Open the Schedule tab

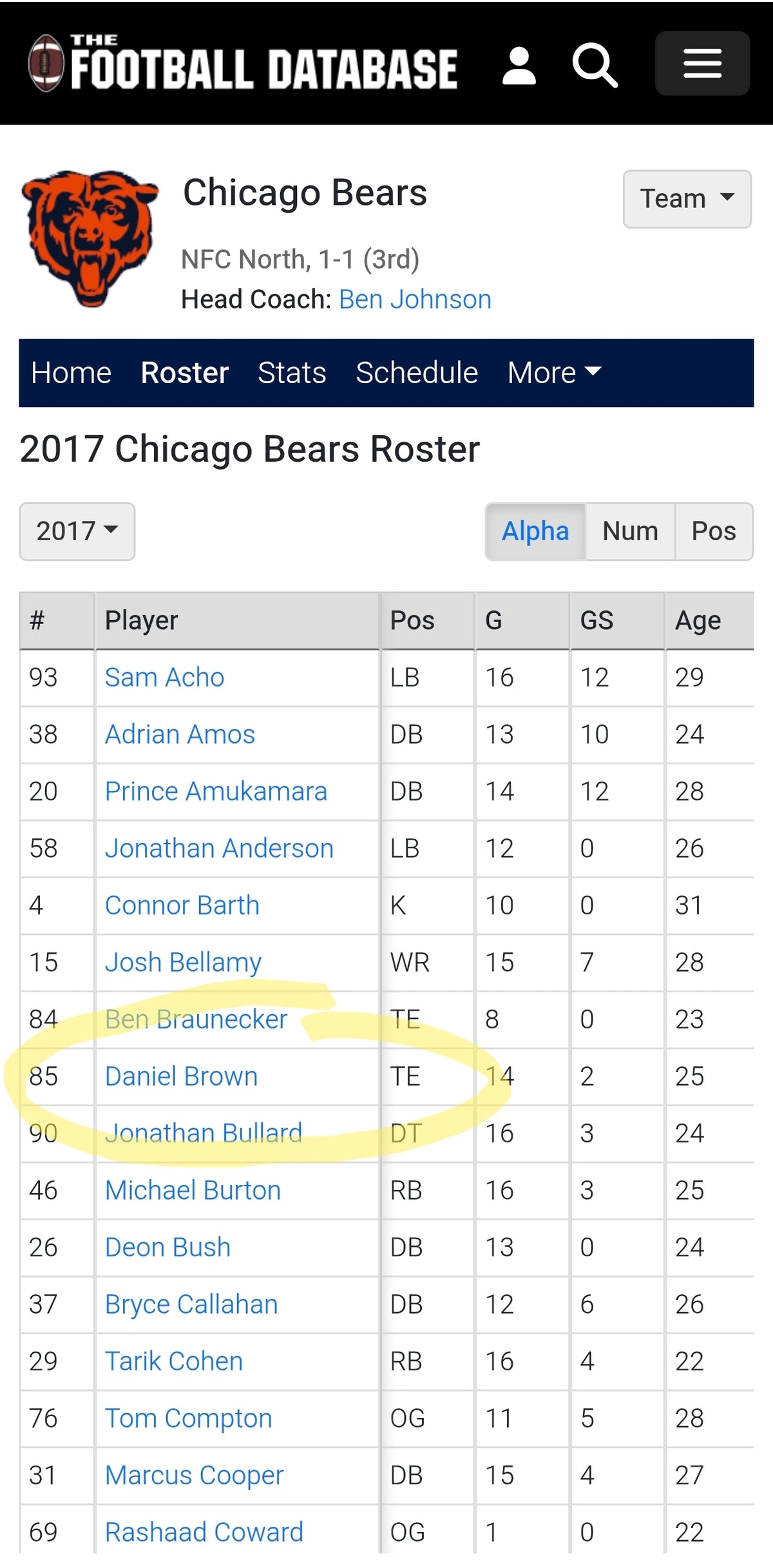[x=417, y=373]
